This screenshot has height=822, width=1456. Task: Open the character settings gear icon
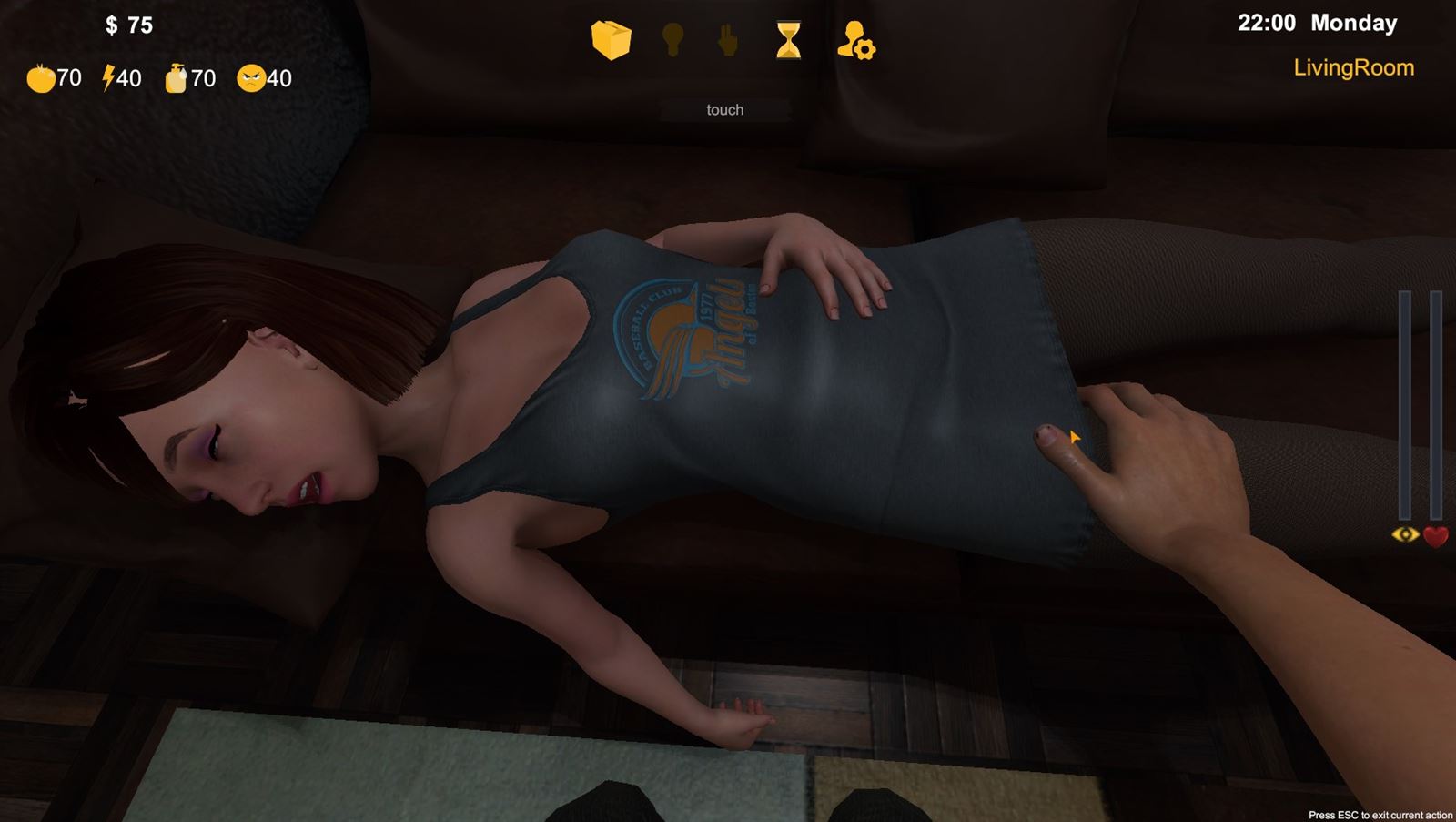[x=855, y=41]
